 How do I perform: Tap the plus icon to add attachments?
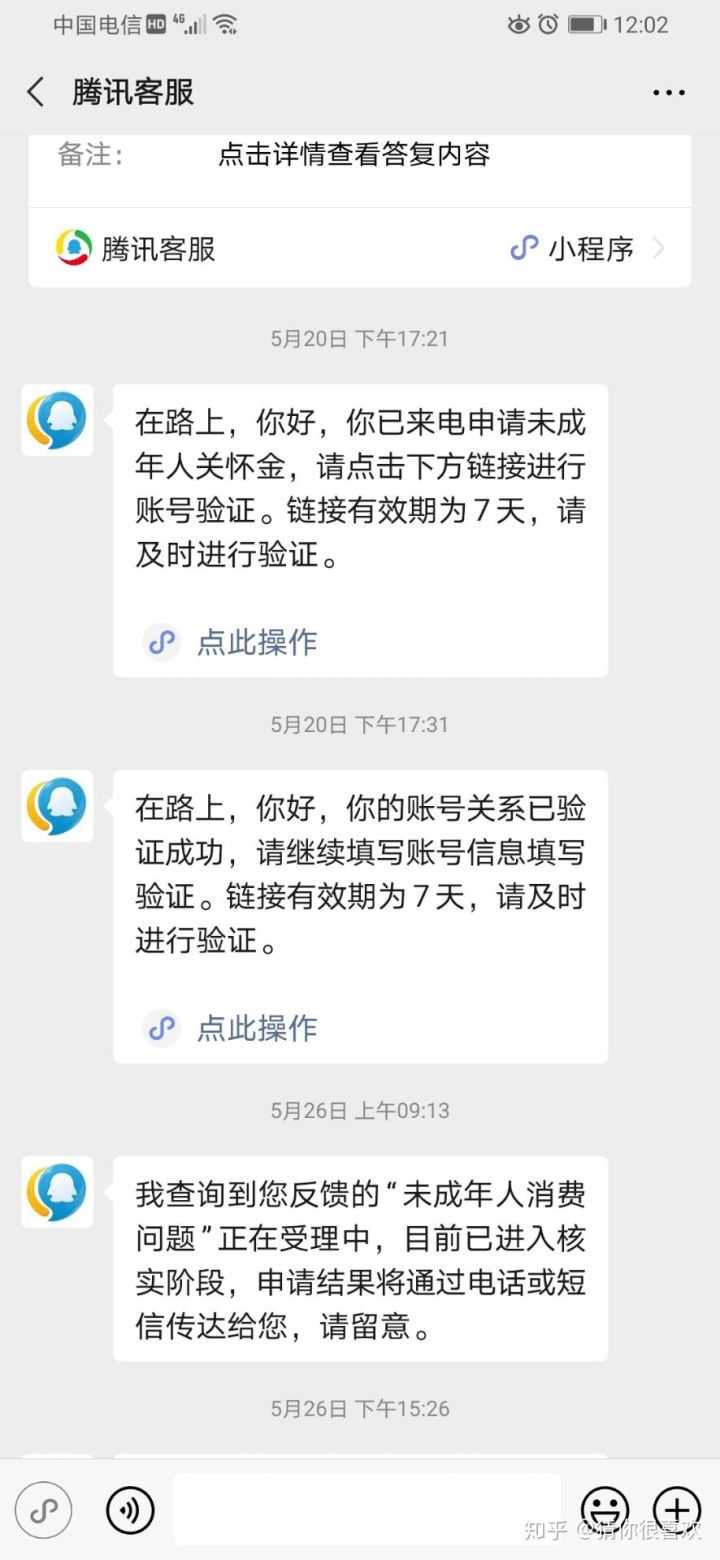676,1508
